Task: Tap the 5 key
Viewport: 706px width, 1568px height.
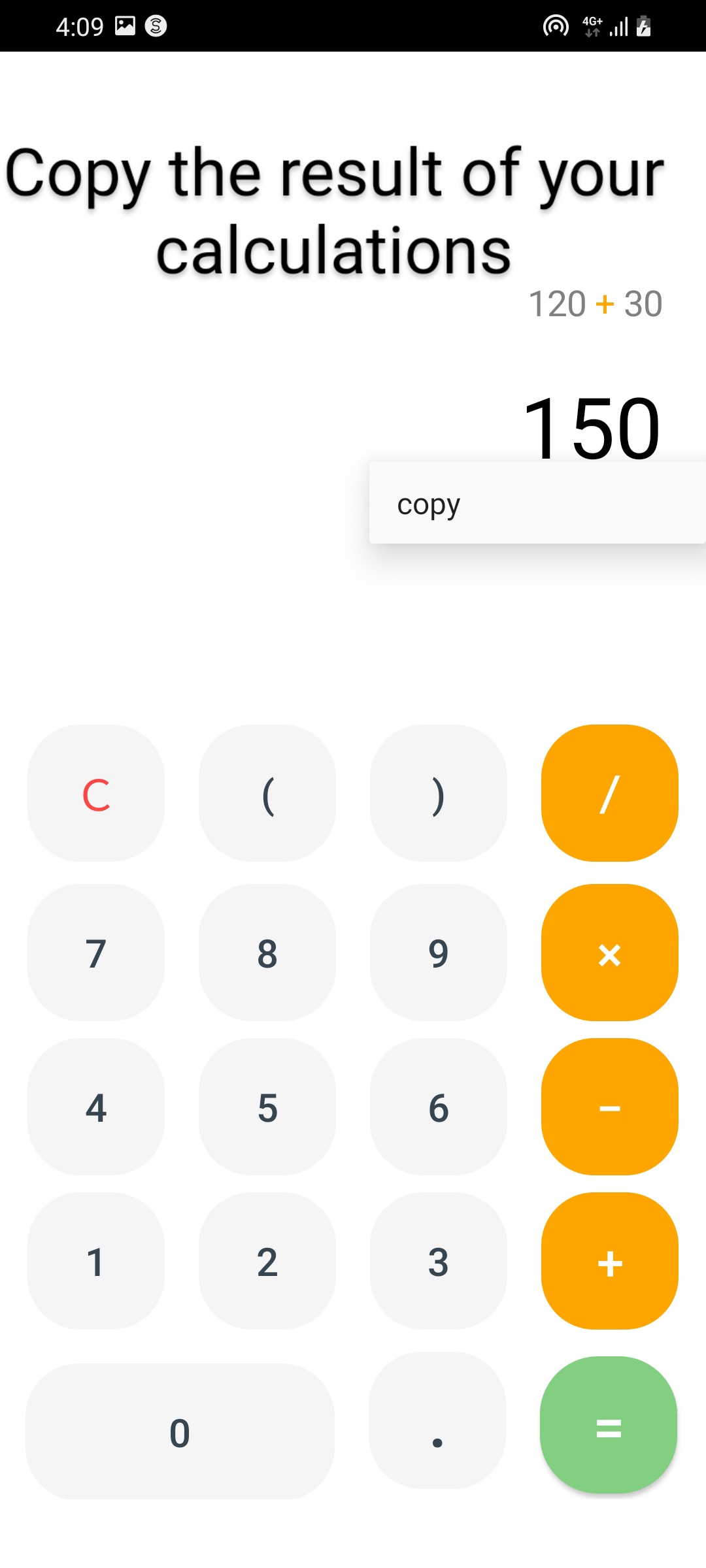Action: pos(267,1107)
